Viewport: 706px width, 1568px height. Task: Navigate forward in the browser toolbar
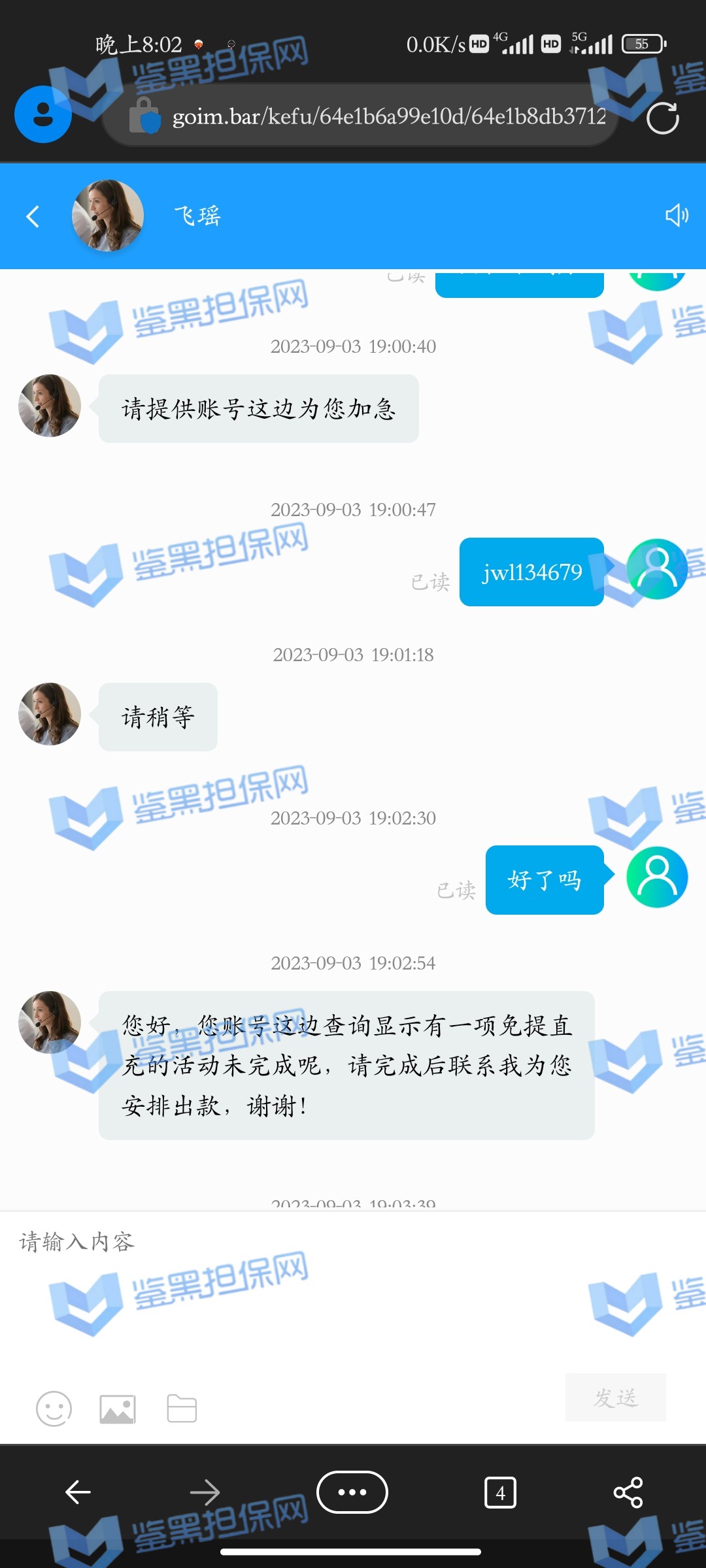pos(205,1492)
